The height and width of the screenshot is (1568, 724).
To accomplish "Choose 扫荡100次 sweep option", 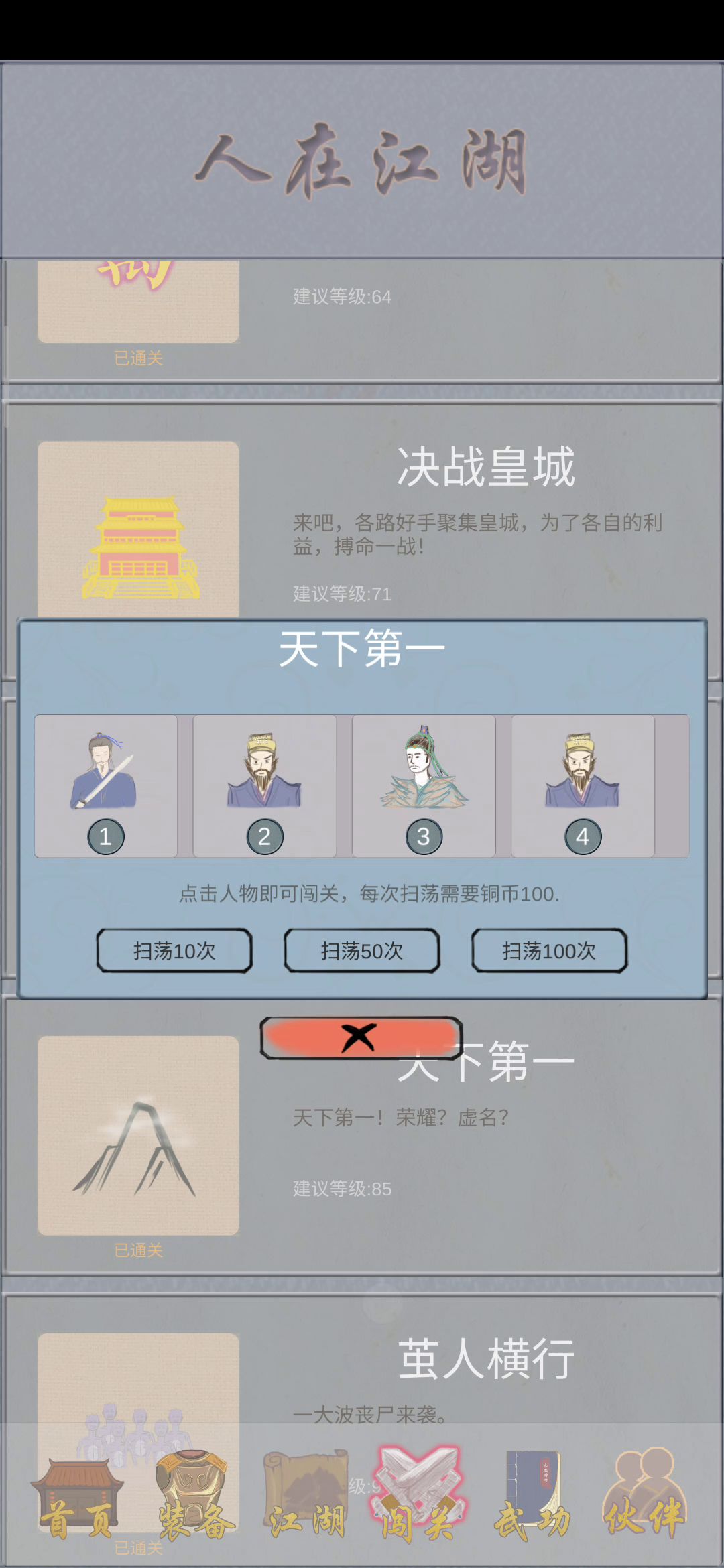I will click(549, 951).
